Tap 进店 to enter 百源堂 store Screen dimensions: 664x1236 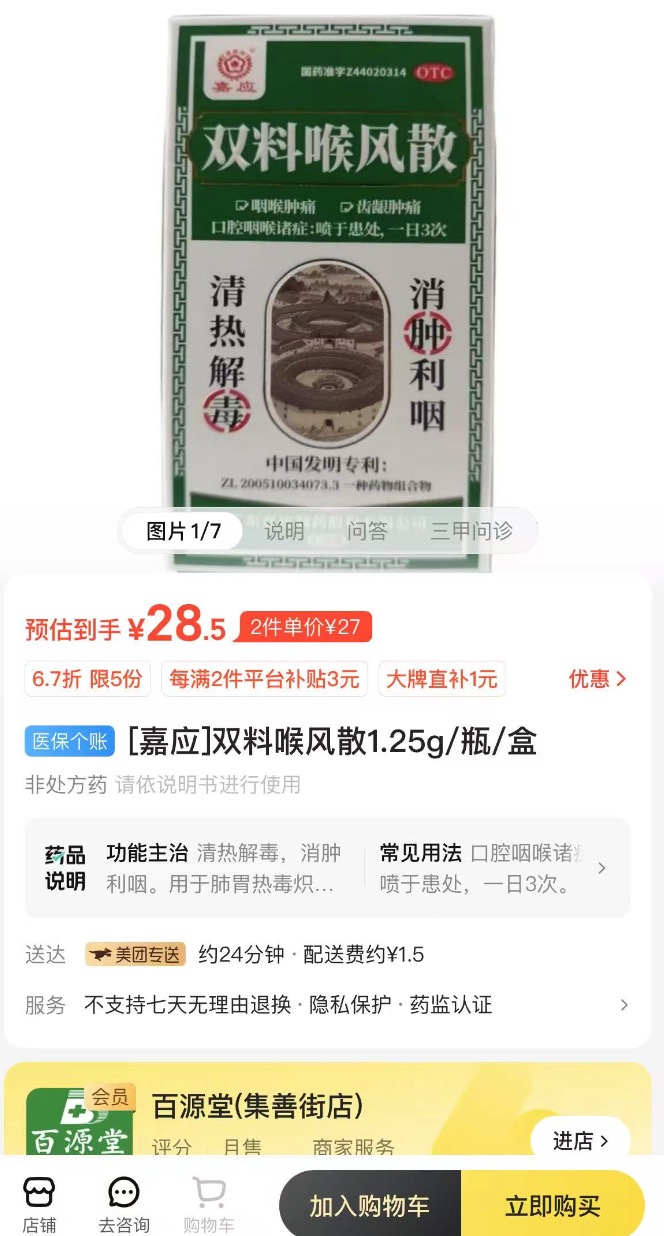580,1141
